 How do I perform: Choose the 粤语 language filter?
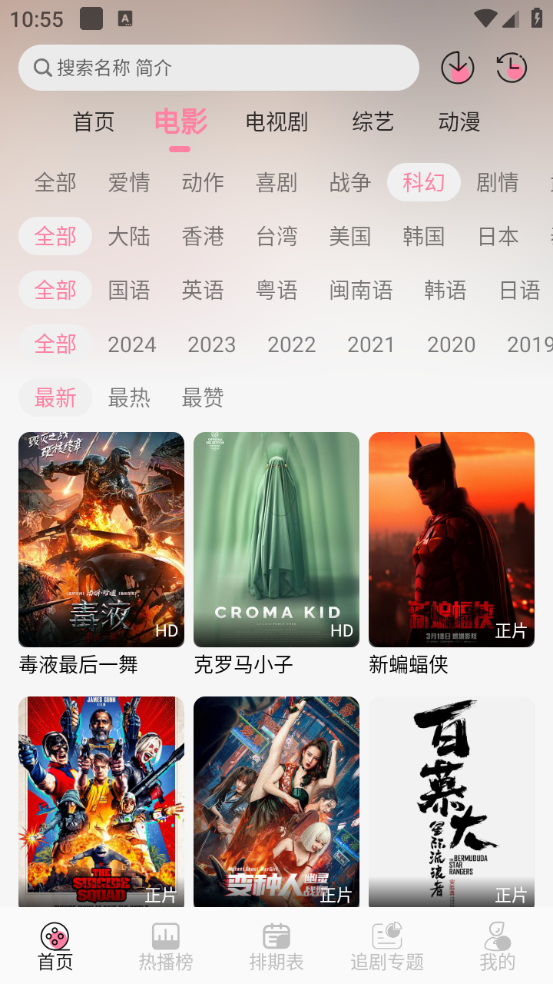277,290
